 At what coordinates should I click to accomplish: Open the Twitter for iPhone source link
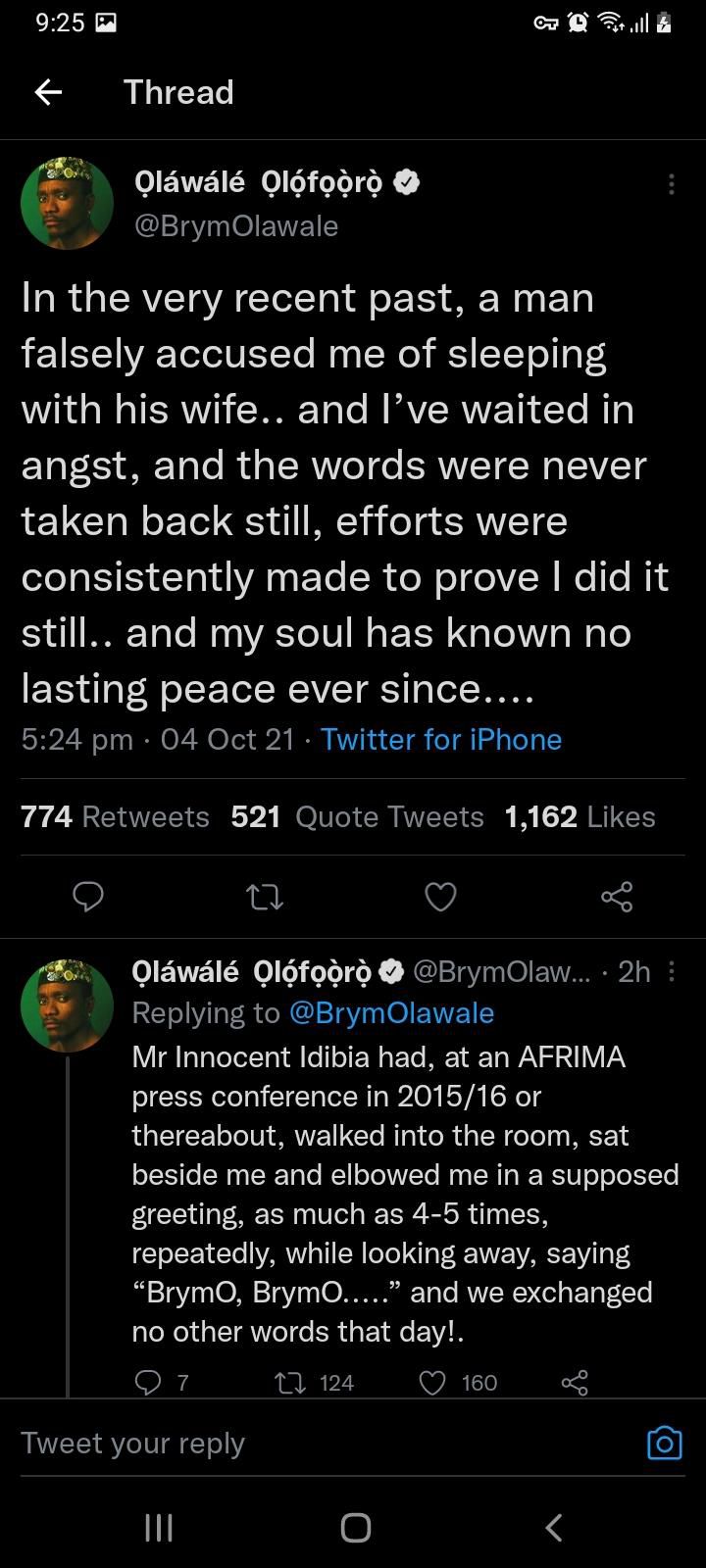tap(441, 739)
